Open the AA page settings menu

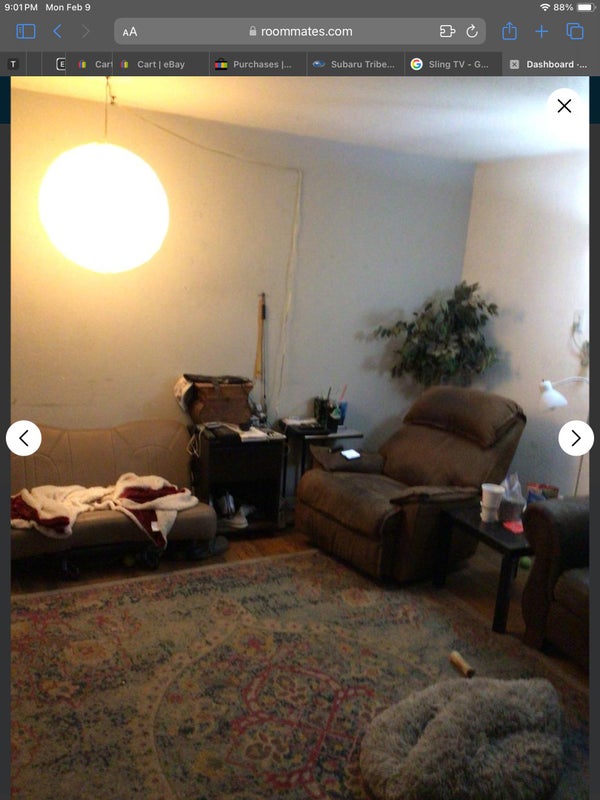(x=130, y=31)
